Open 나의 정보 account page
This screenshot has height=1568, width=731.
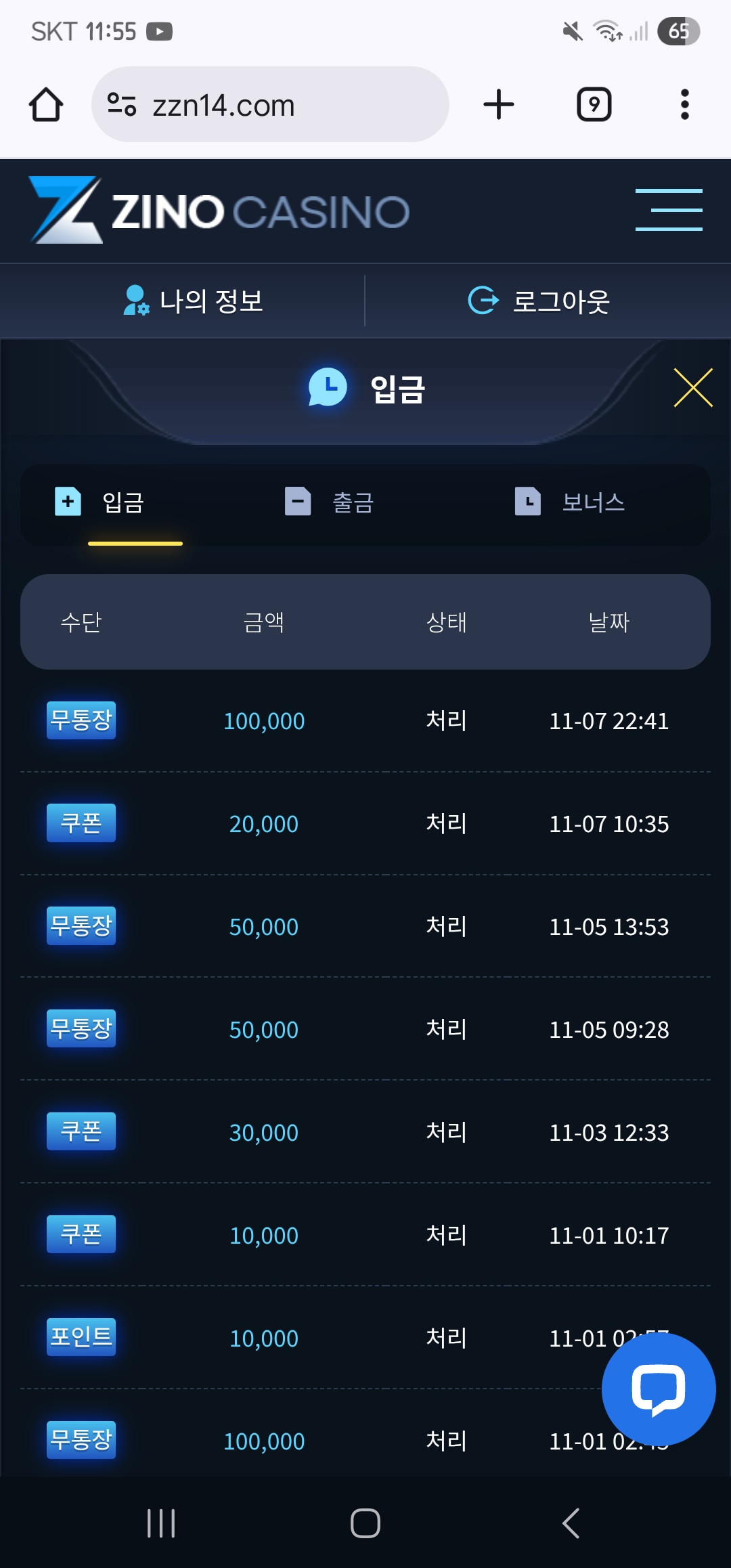(193, 301)
